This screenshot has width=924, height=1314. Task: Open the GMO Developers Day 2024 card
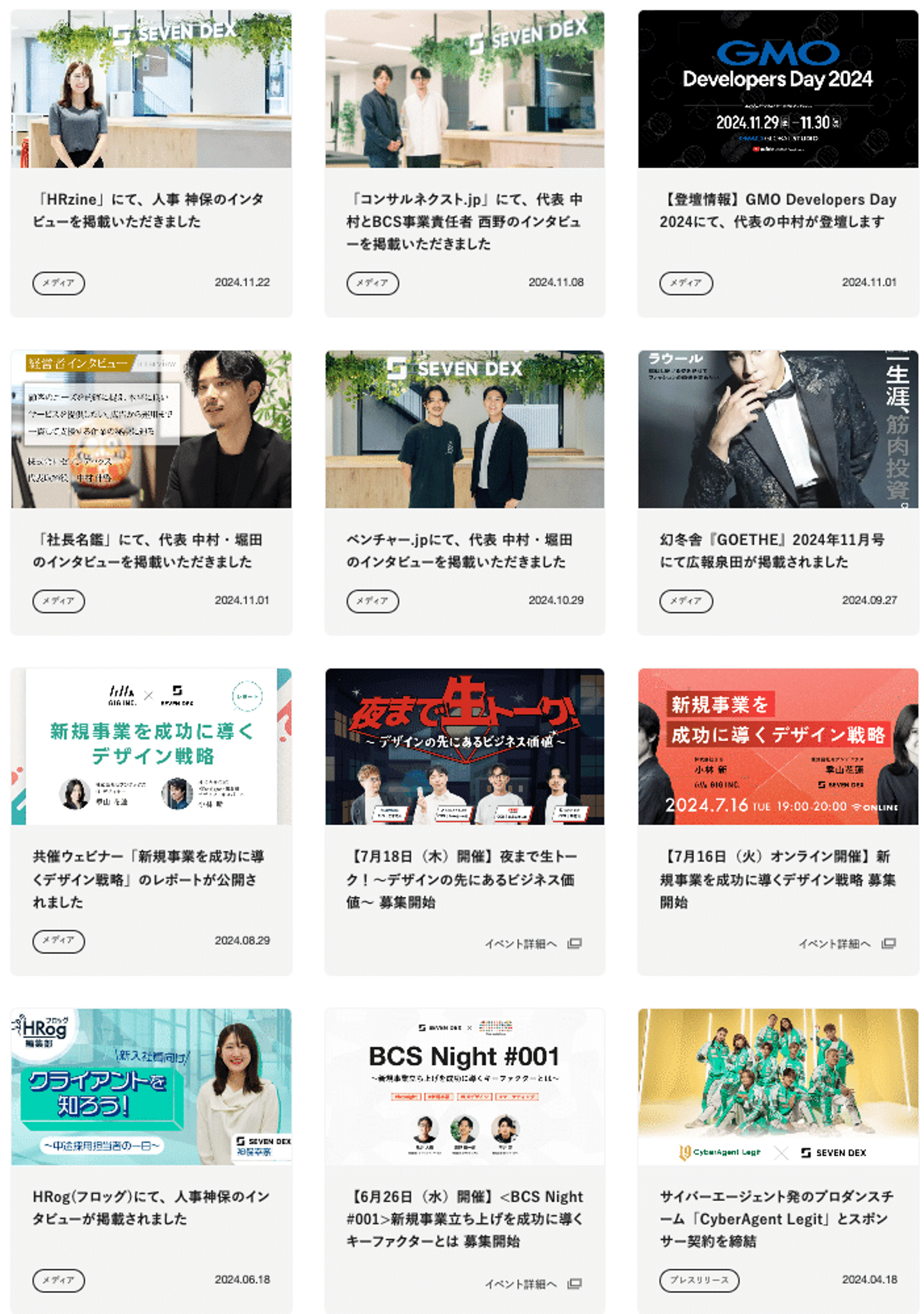[x=778, y=210]
